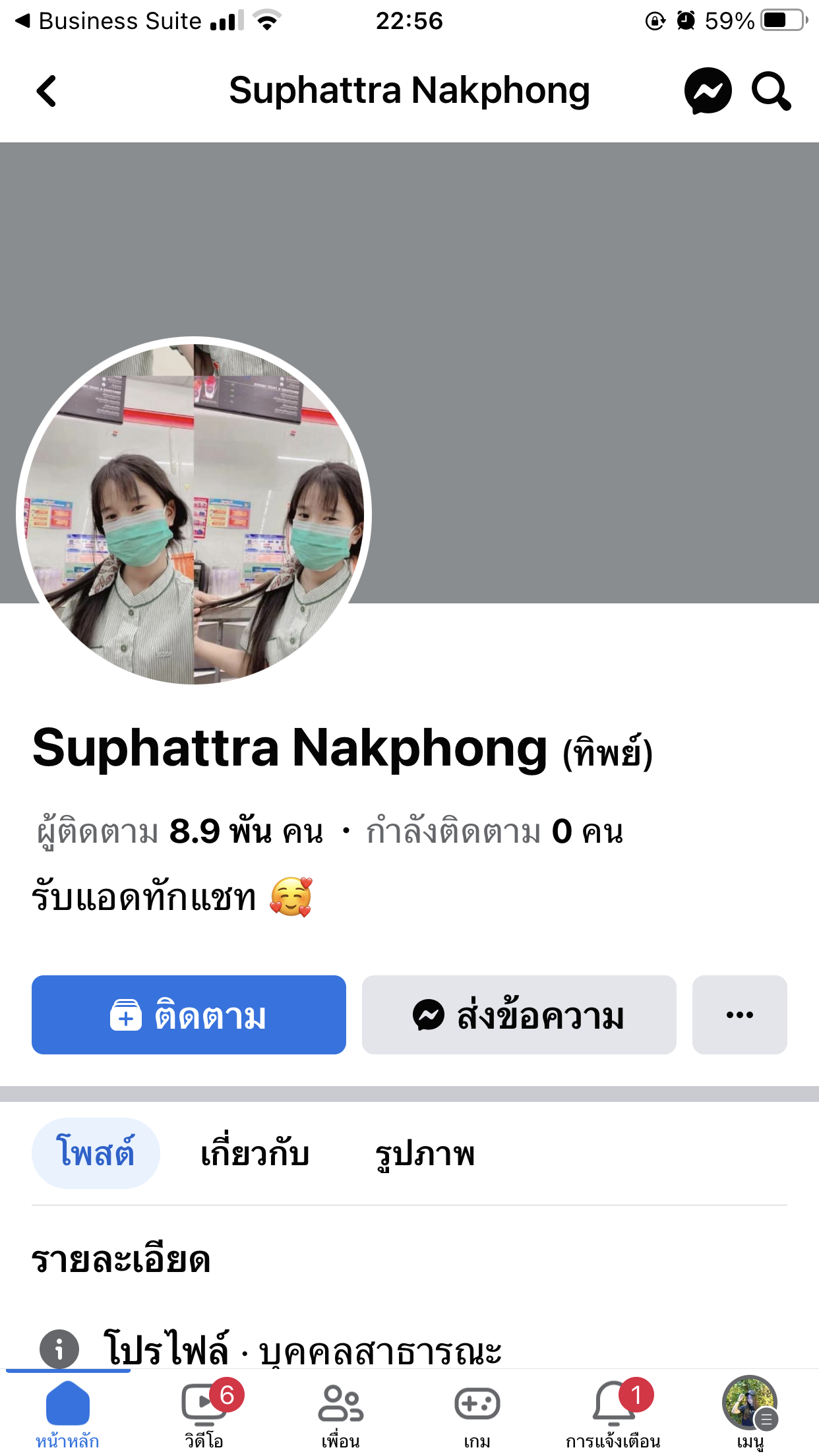Follow with the blue ติดตาม button

(x=189, y=1015)
